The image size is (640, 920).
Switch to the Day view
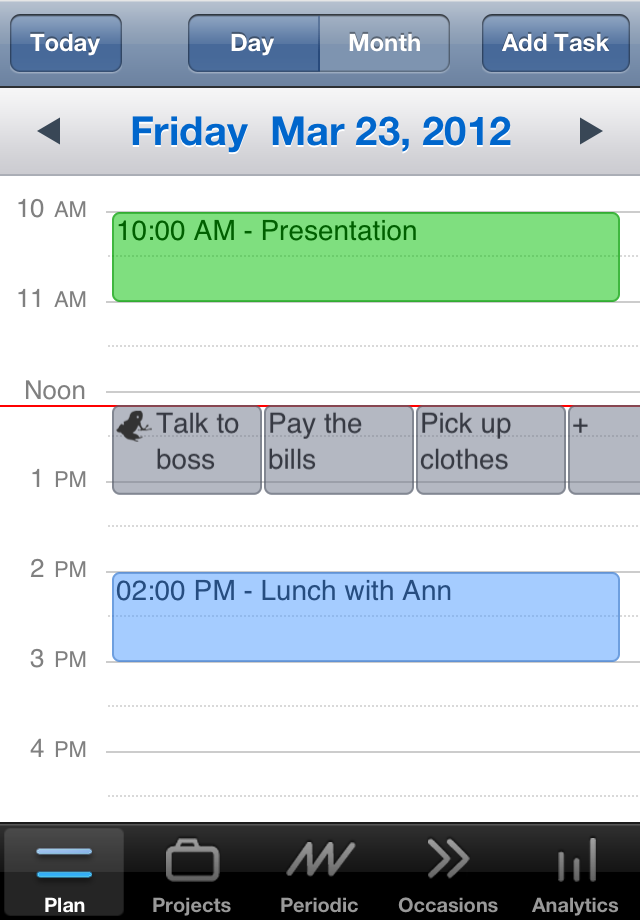pos(253,44)
